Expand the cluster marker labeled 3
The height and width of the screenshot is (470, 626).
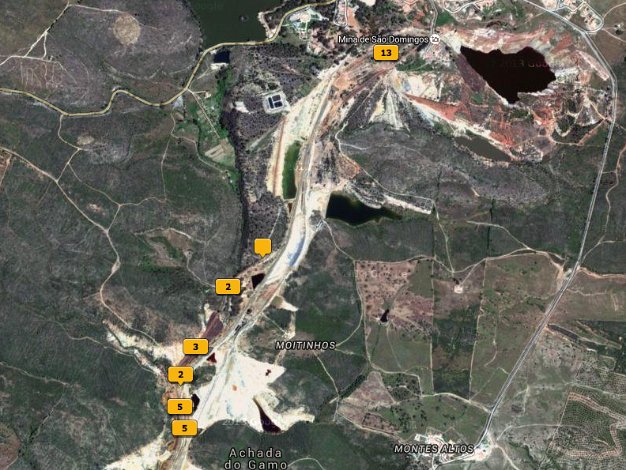click(x=196, y=347)
